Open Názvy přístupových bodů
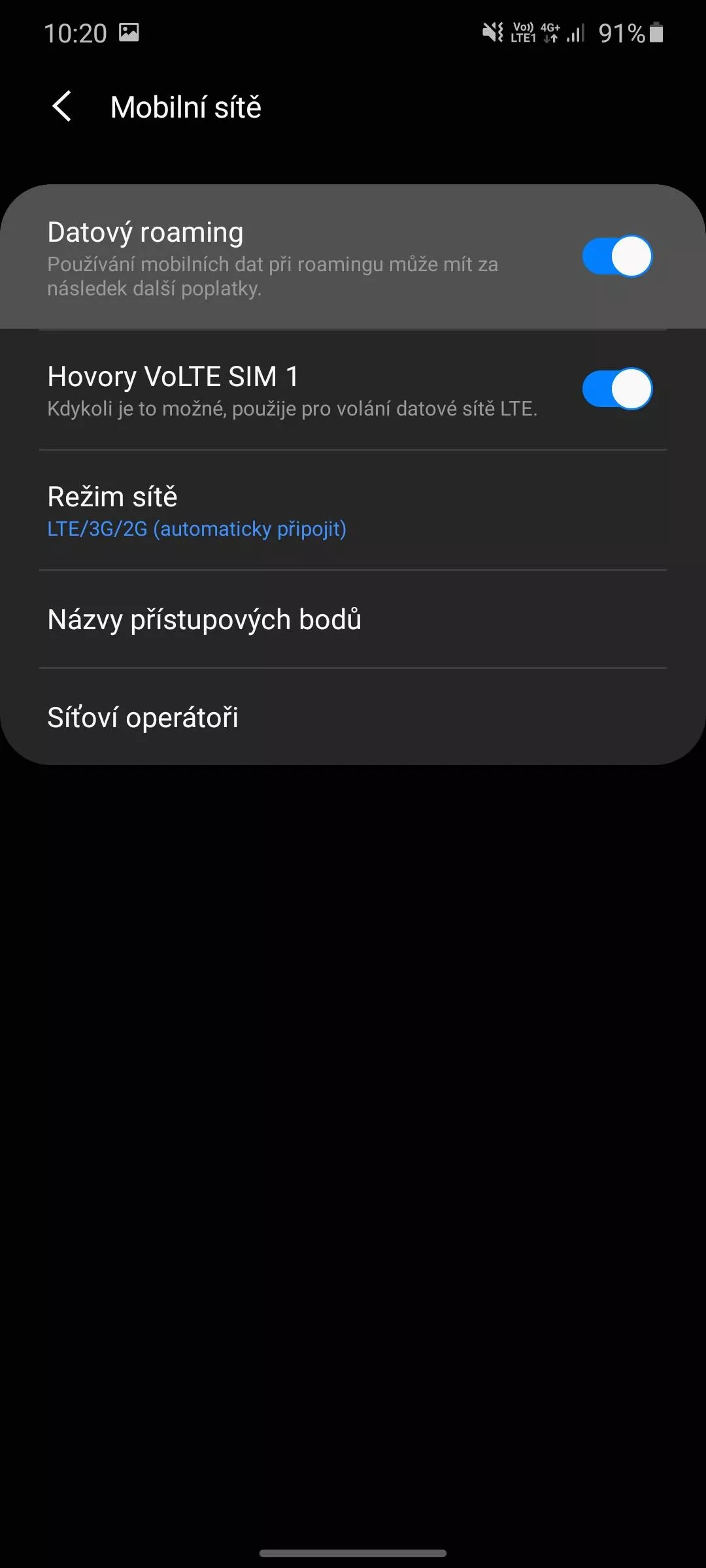 click(353, 619)
